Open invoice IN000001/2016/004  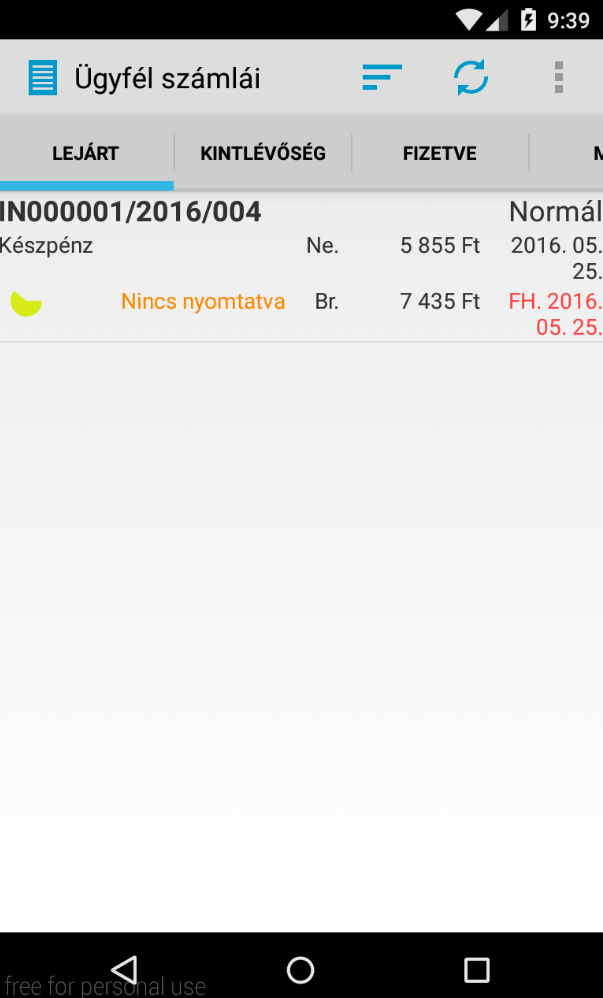coord(301,267)
